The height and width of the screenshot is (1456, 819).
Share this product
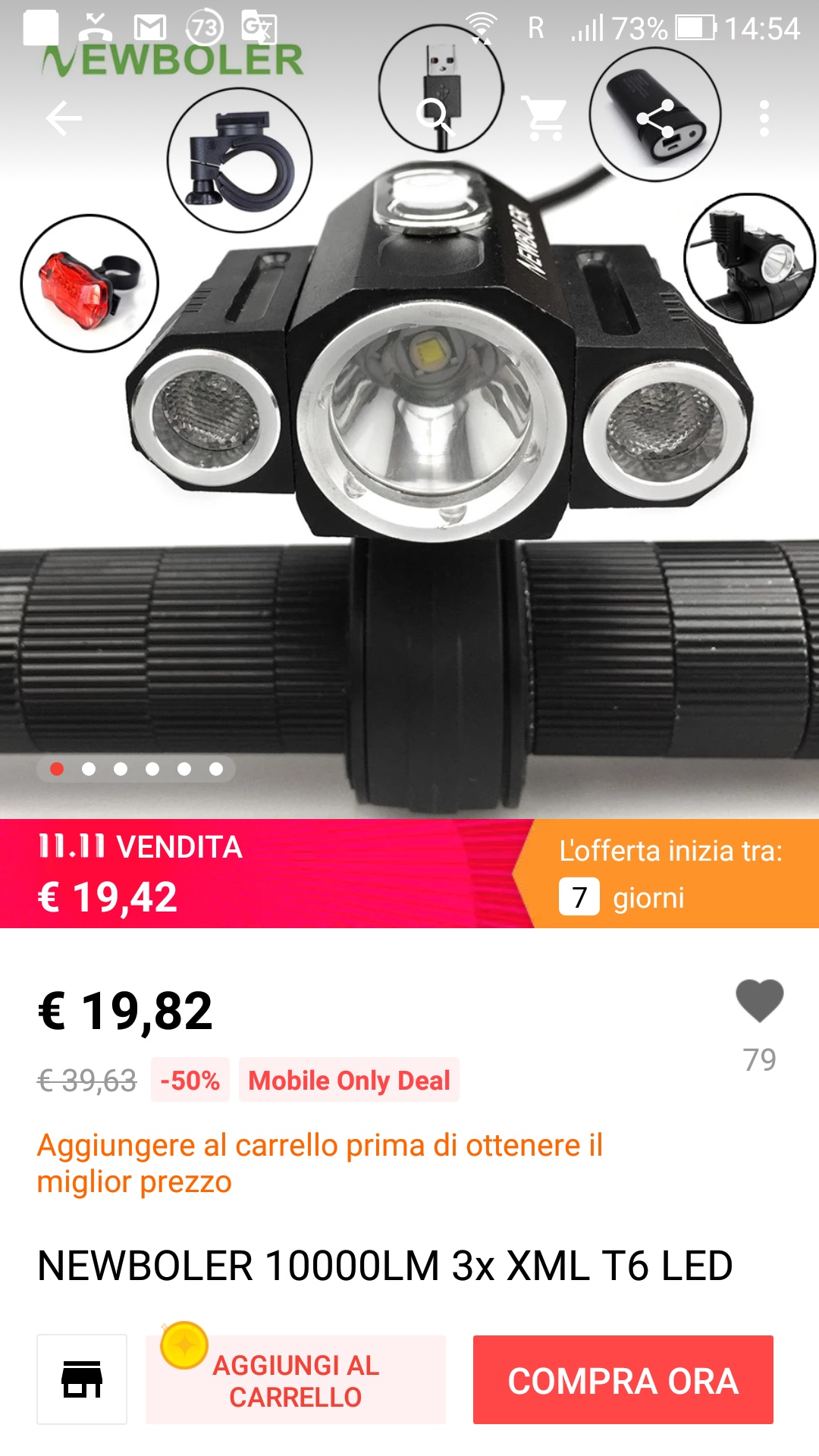pos(655,118)
